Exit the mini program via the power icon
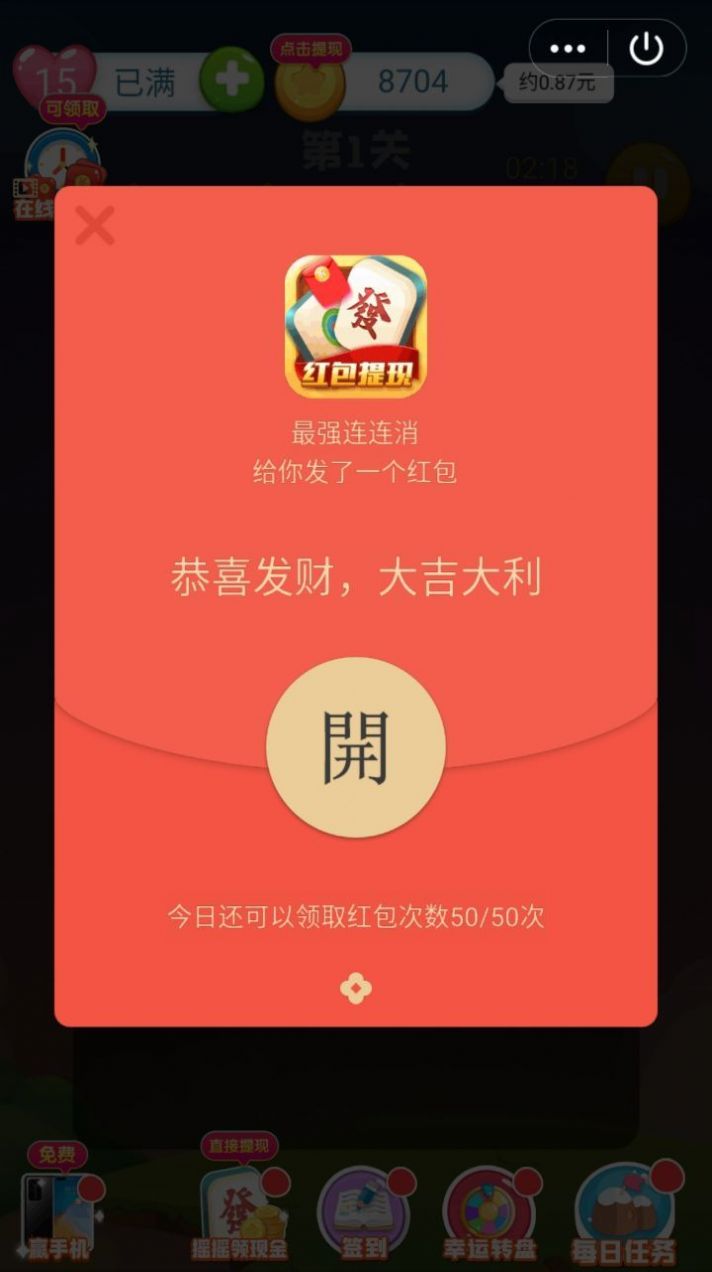The height and width of the screenshot is (1272, 712). point(647,48)
